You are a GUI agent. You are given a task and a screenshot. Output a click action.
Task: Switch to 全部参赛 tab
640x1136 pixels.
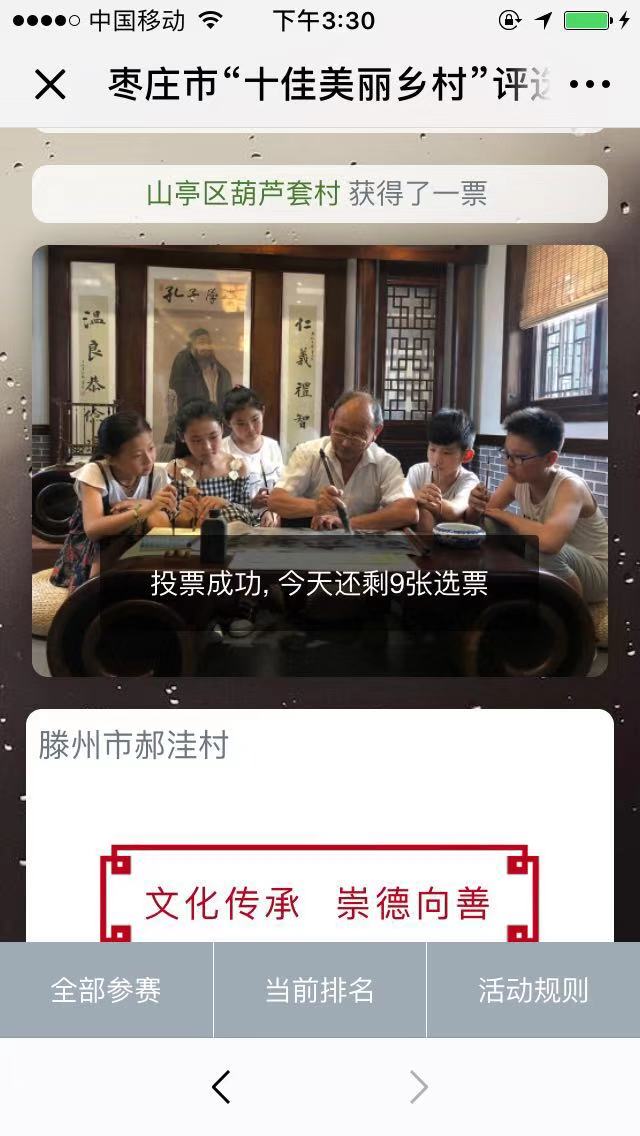[106, 990]
